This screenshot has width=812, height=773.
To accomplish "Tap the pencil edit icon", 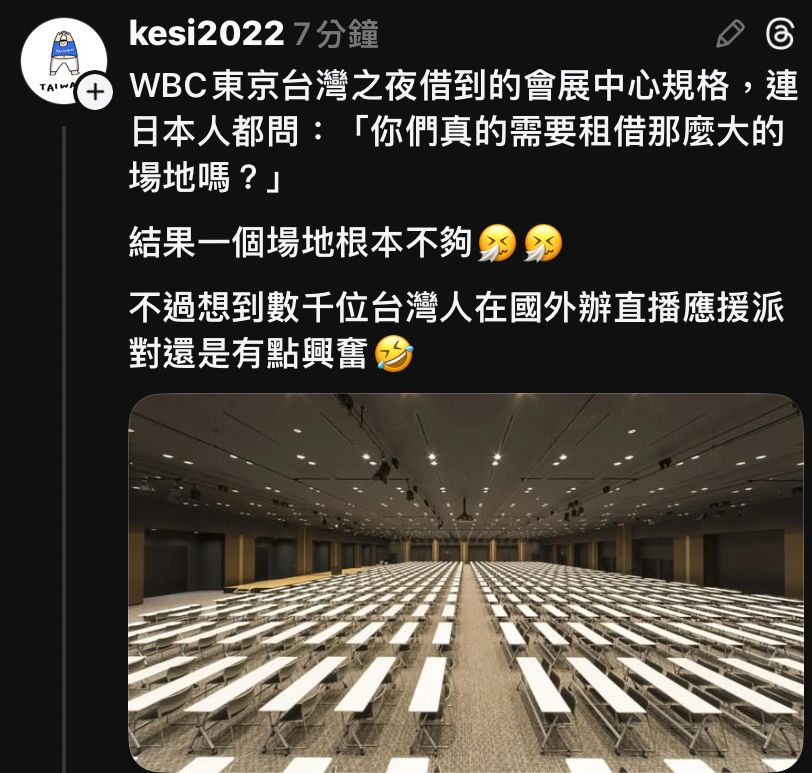I will (731, 35).
